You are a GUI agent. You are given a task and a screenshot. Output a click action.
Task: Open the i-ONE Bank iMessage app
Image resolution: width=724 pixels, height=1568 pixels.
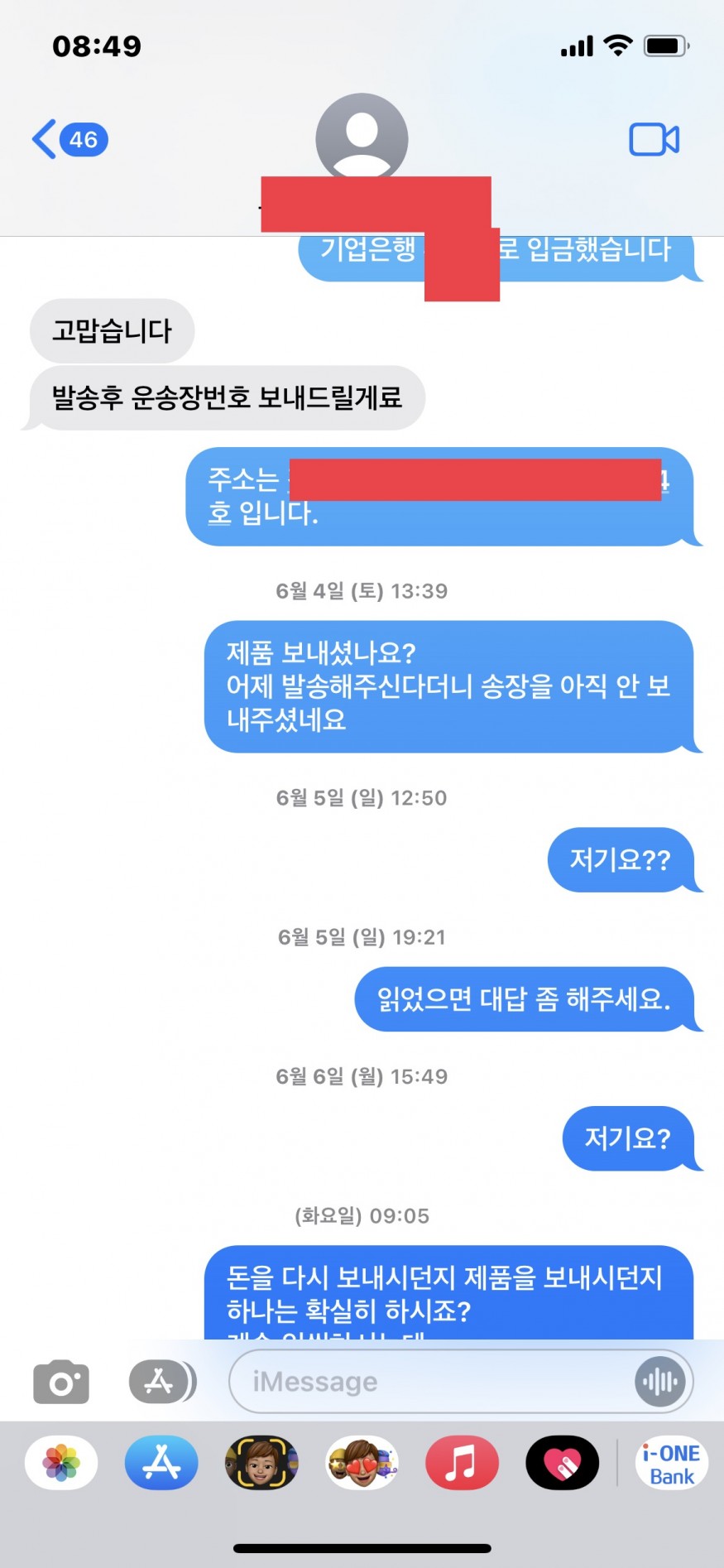tap(672, 1463)
